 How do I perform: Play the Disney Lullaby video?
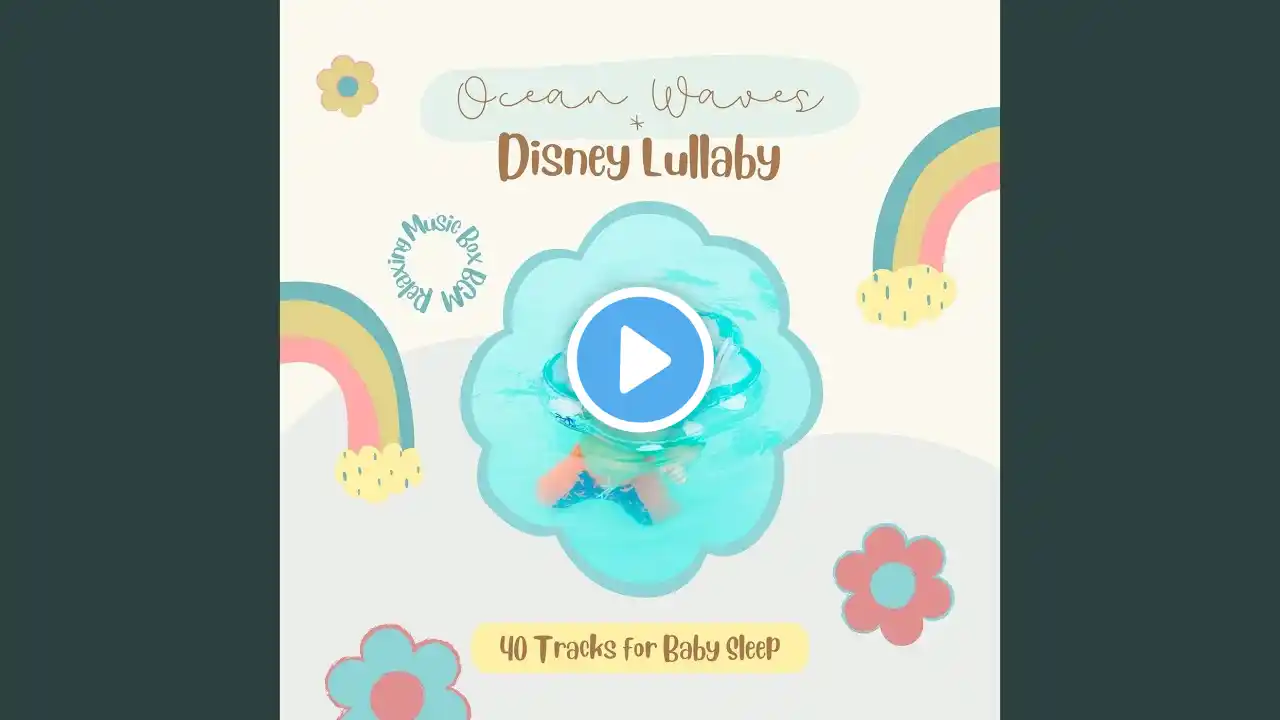point(640,360)
